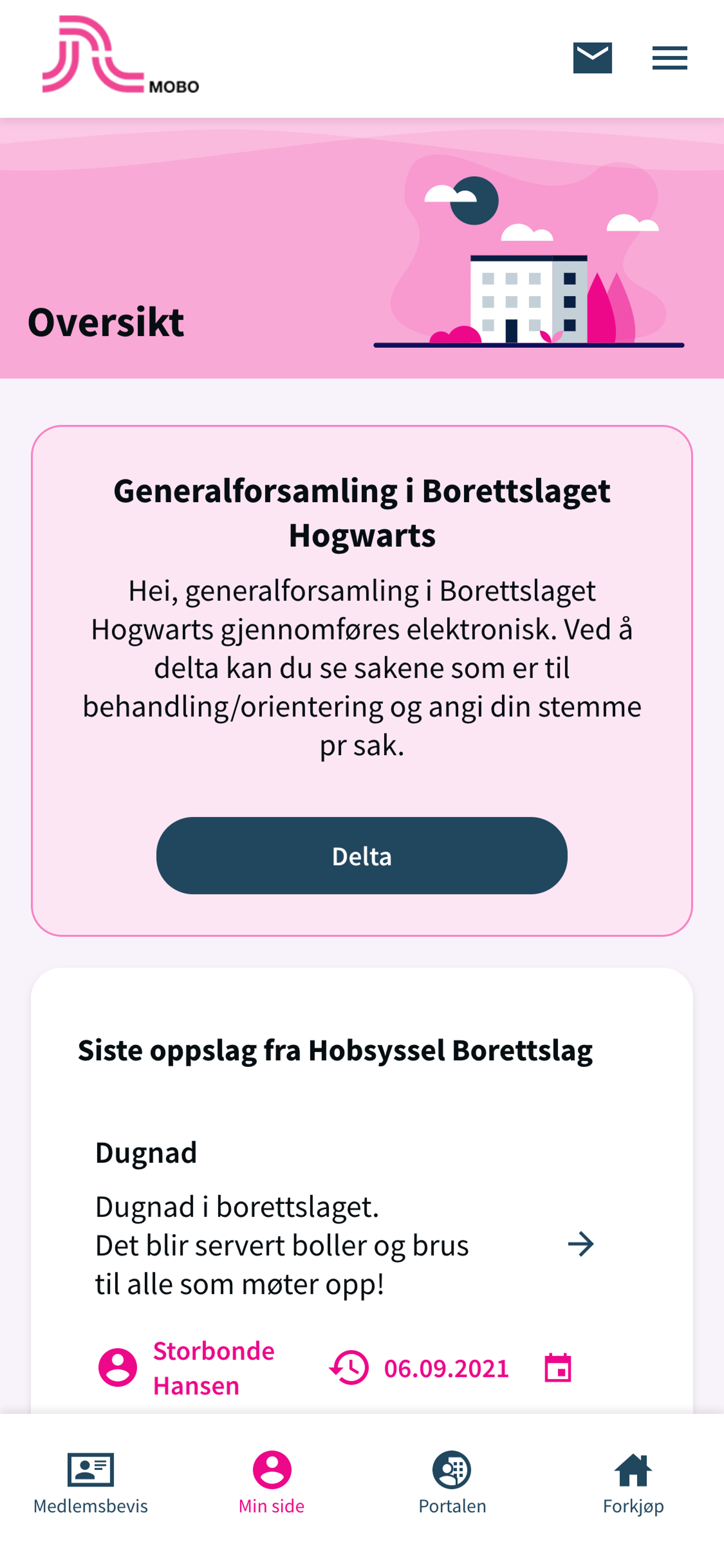This screenshot has height=1568, width=724.
Task: Open the hamburger menu
Action: [669, 58]
